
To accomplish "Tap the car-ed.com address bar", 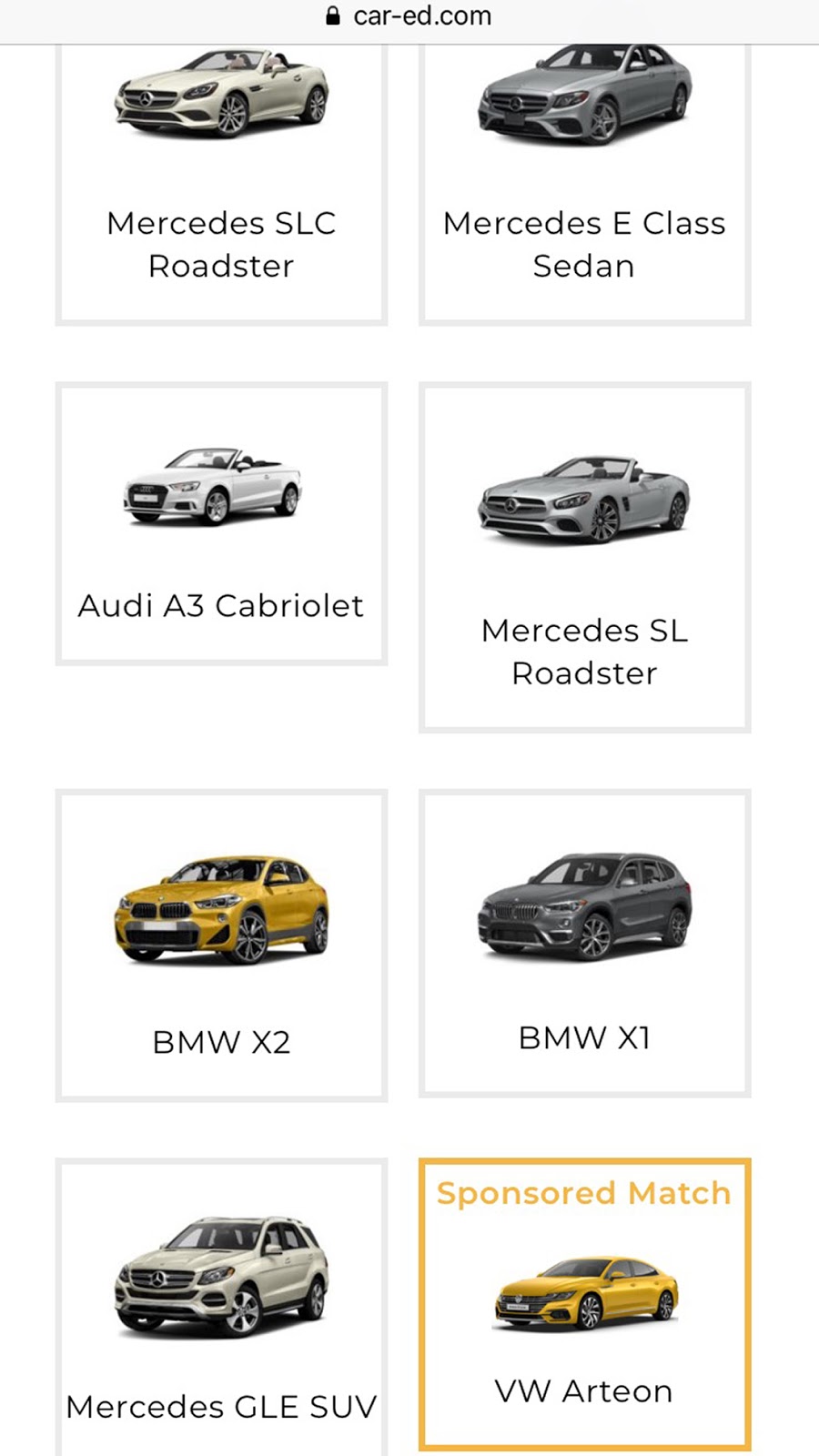I will pyautogui.click(x=409, y=16).
